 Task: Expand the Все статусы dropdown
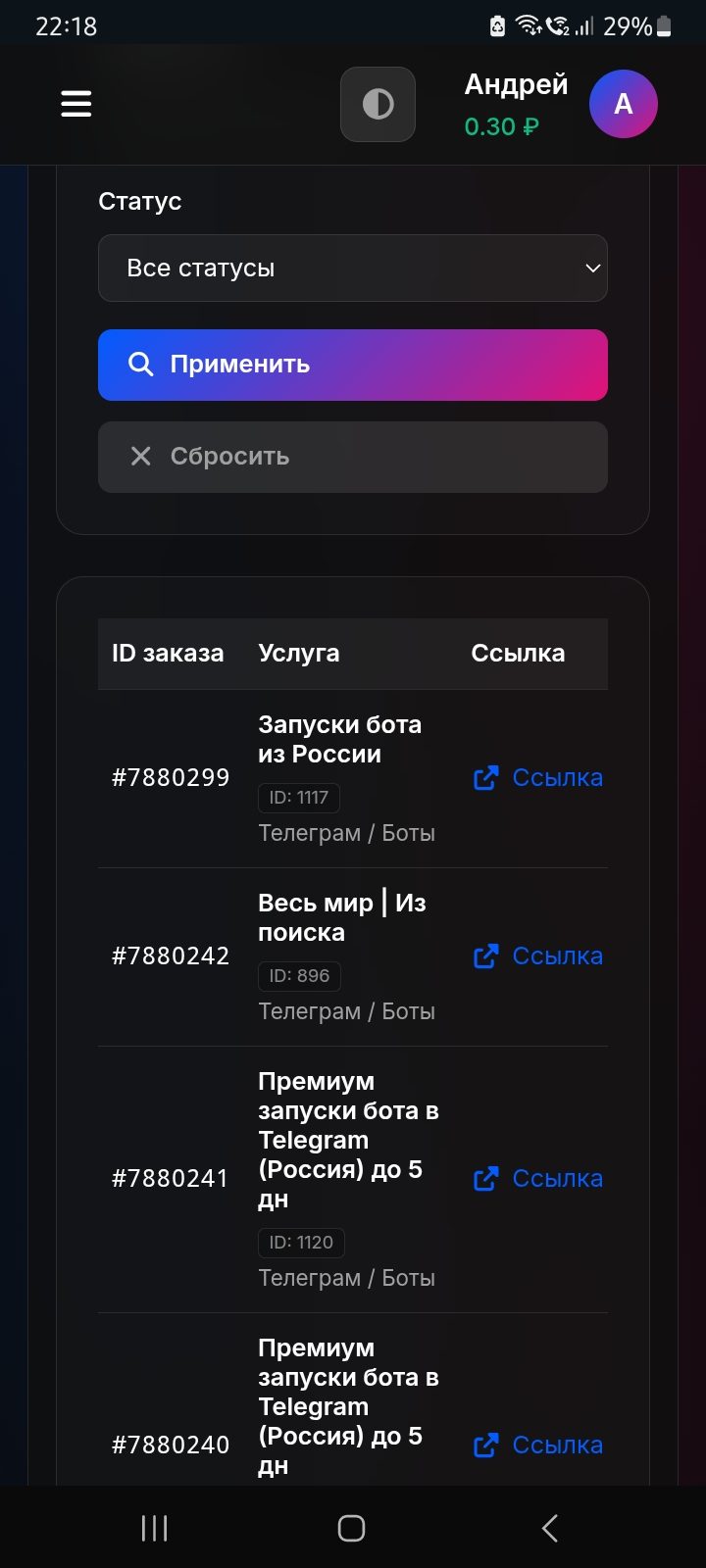pos(353,268)
